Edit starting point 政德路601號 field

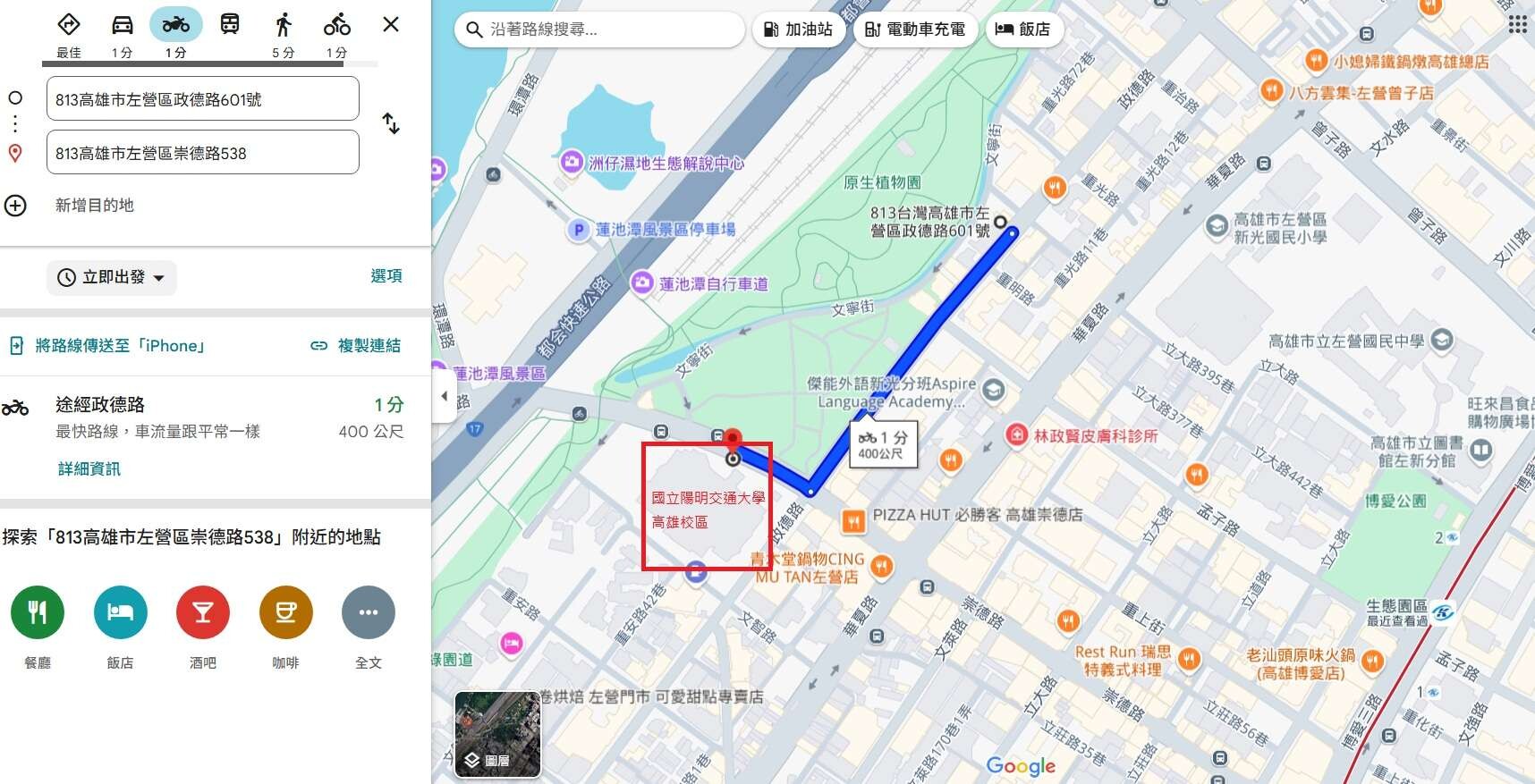point(203,99)
